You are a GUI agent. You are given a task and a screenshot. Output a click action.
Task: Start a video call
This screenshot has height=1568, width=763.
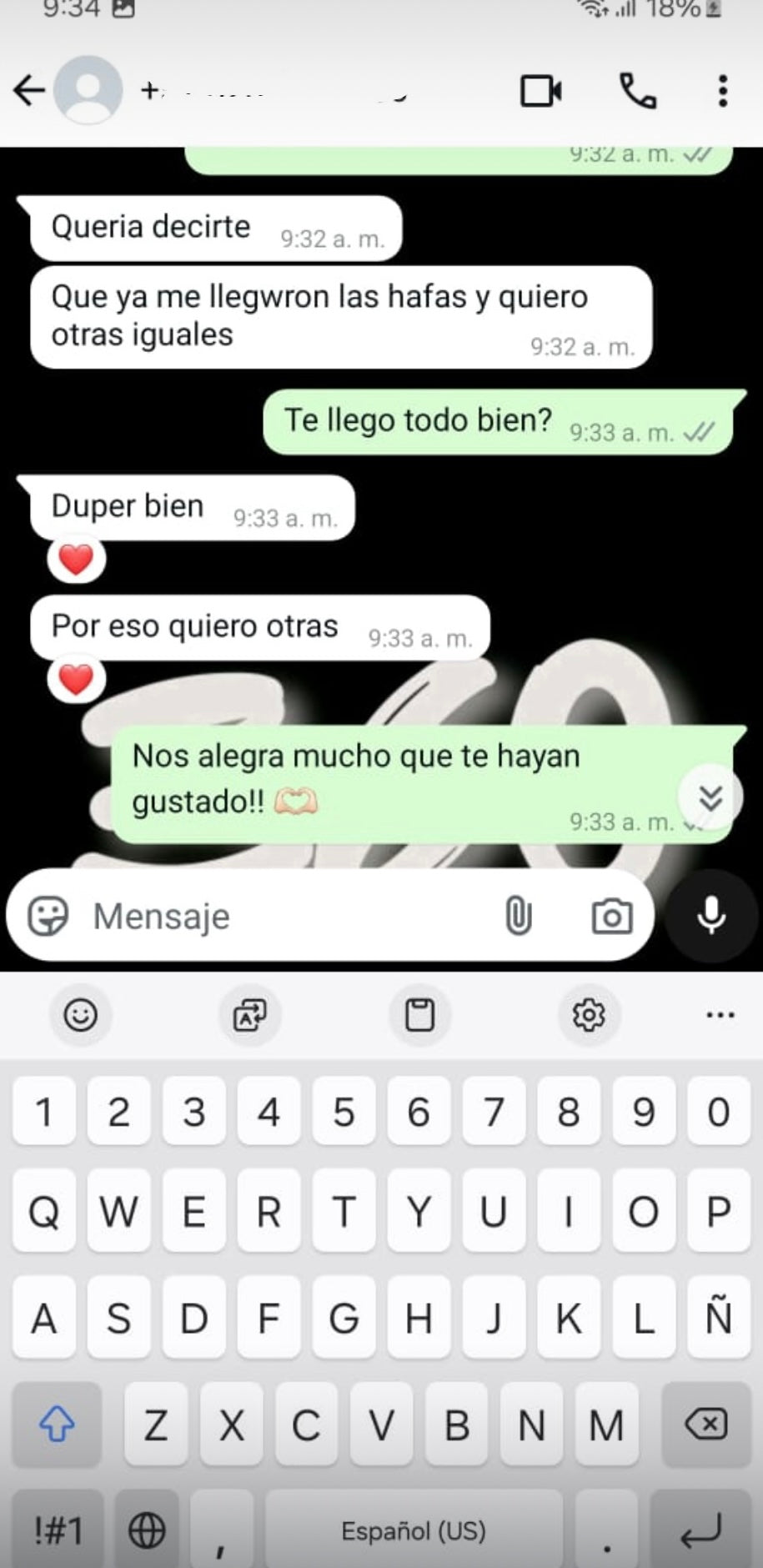point(540,91)
